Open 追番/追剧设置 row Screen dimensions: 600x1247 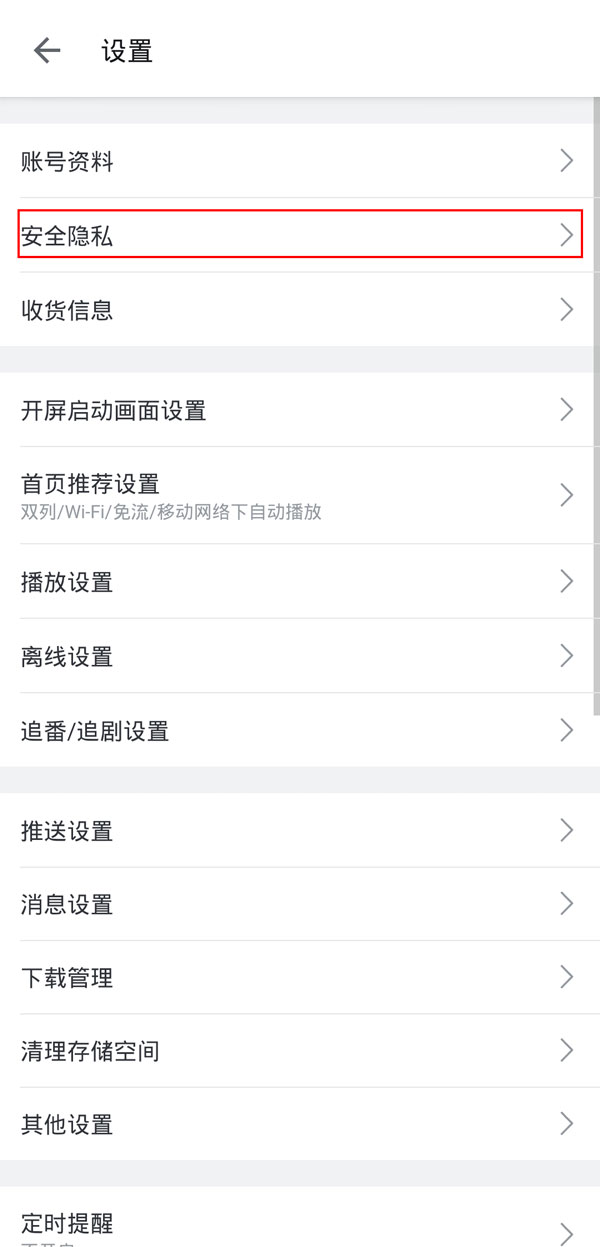300,731
